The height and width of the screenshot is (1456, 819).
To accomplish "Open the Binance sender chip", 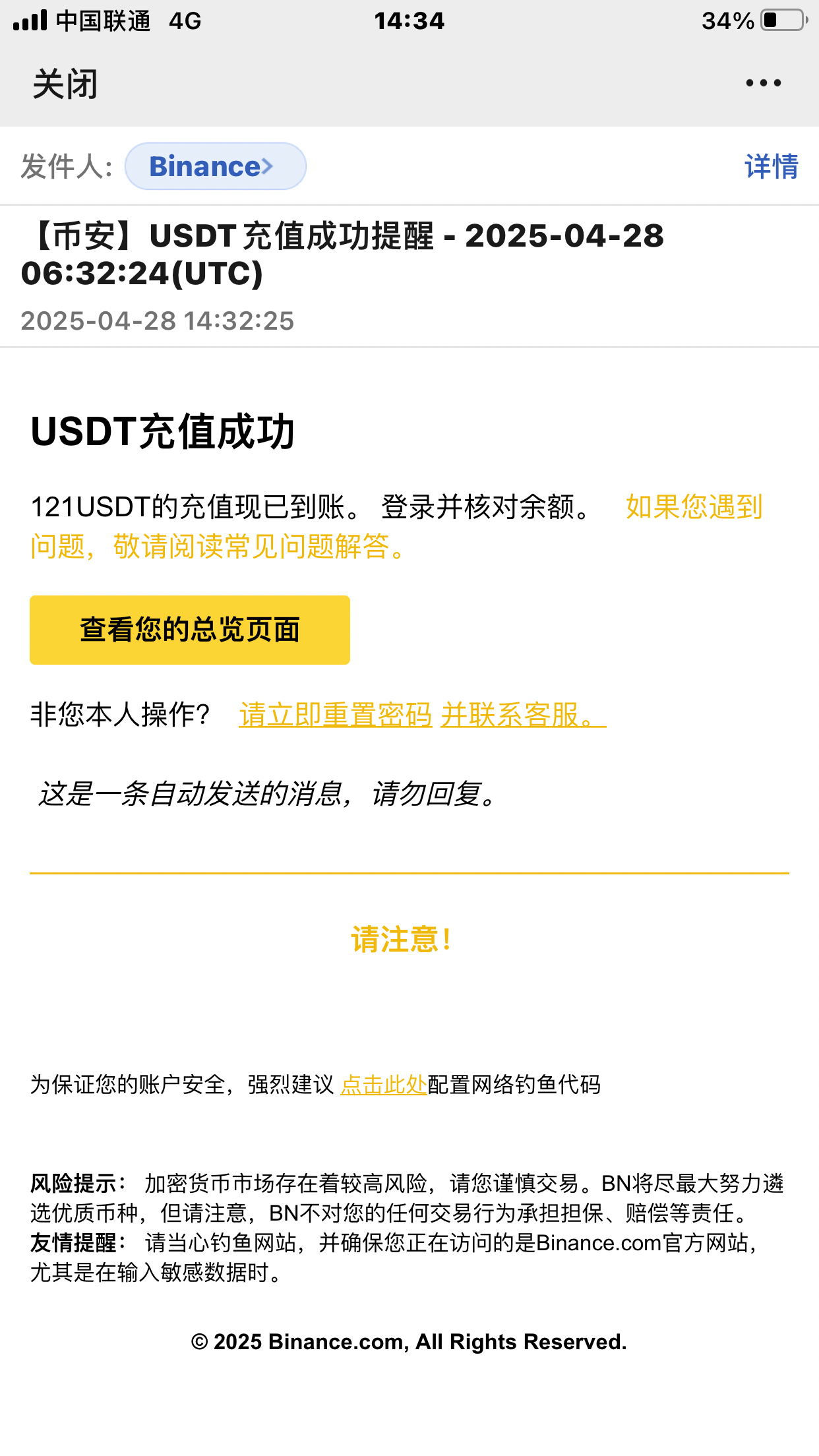I will (215, 166).
